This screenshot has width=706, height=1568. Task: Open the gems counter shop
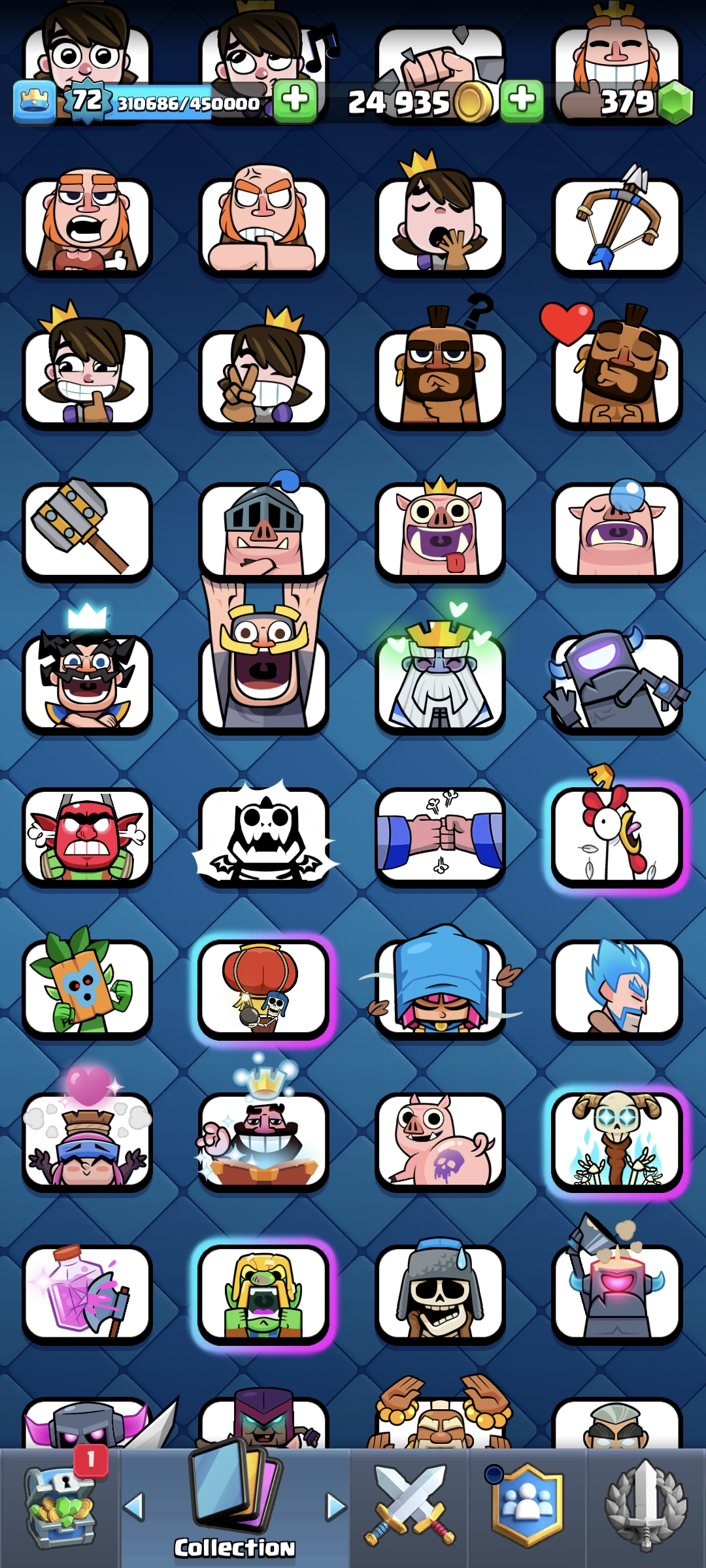(675, 103)
